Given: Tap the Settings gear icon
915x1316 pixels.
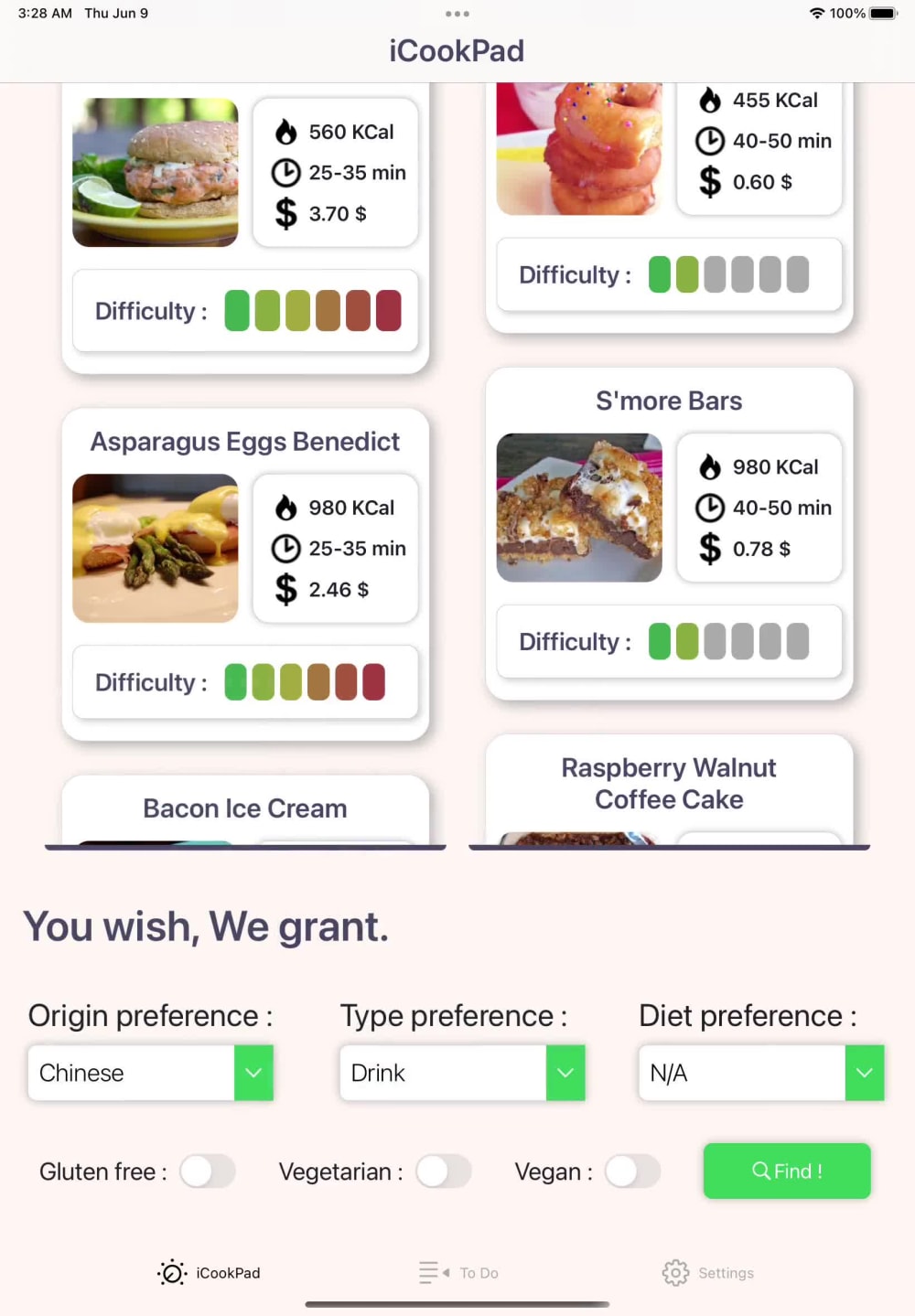Looking at the screenshot, I should pyautogui.click(x=675, y=1272).
